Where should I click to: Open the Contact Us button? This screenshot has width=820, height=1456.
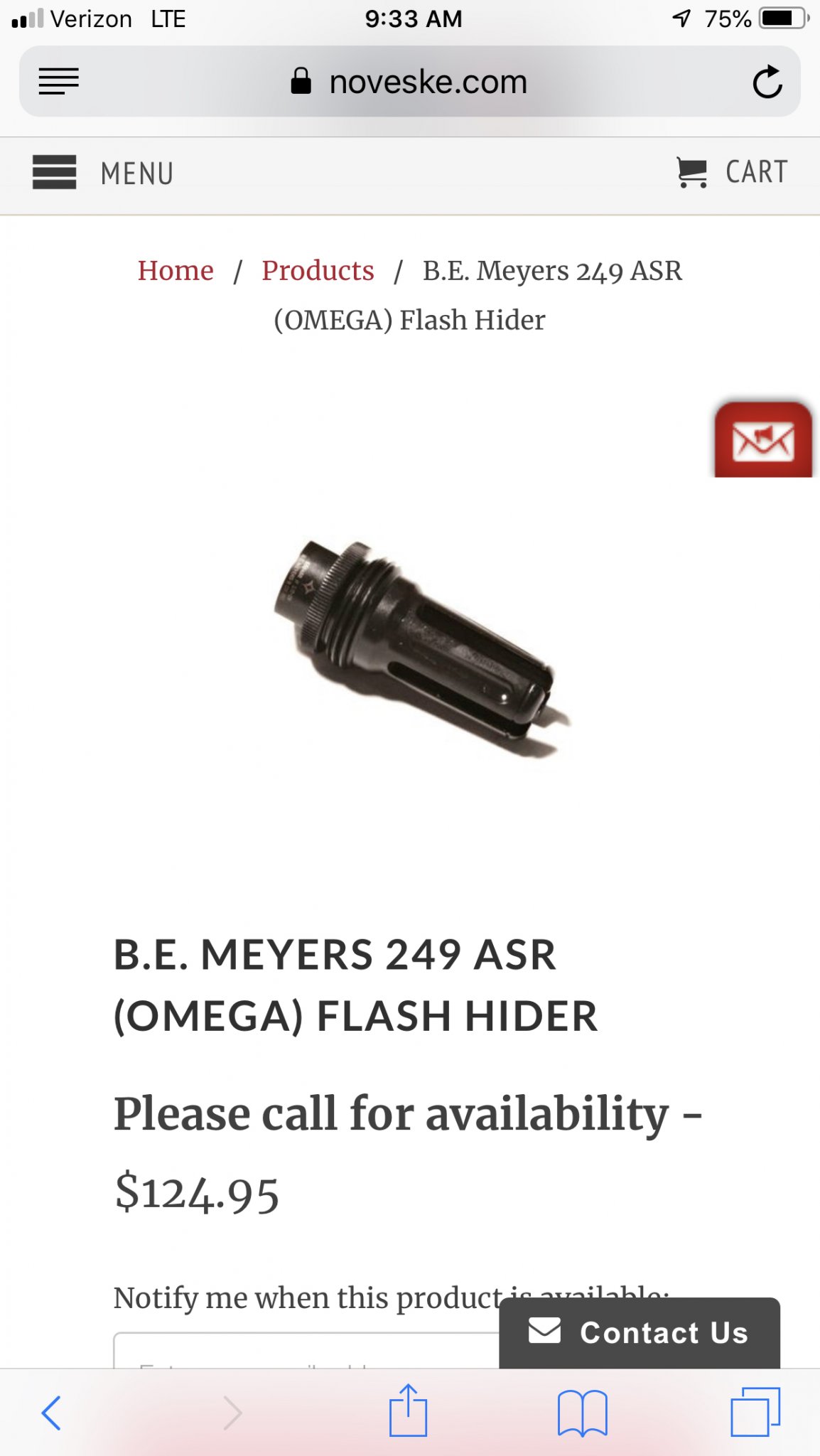click(x=640, y=1332)
